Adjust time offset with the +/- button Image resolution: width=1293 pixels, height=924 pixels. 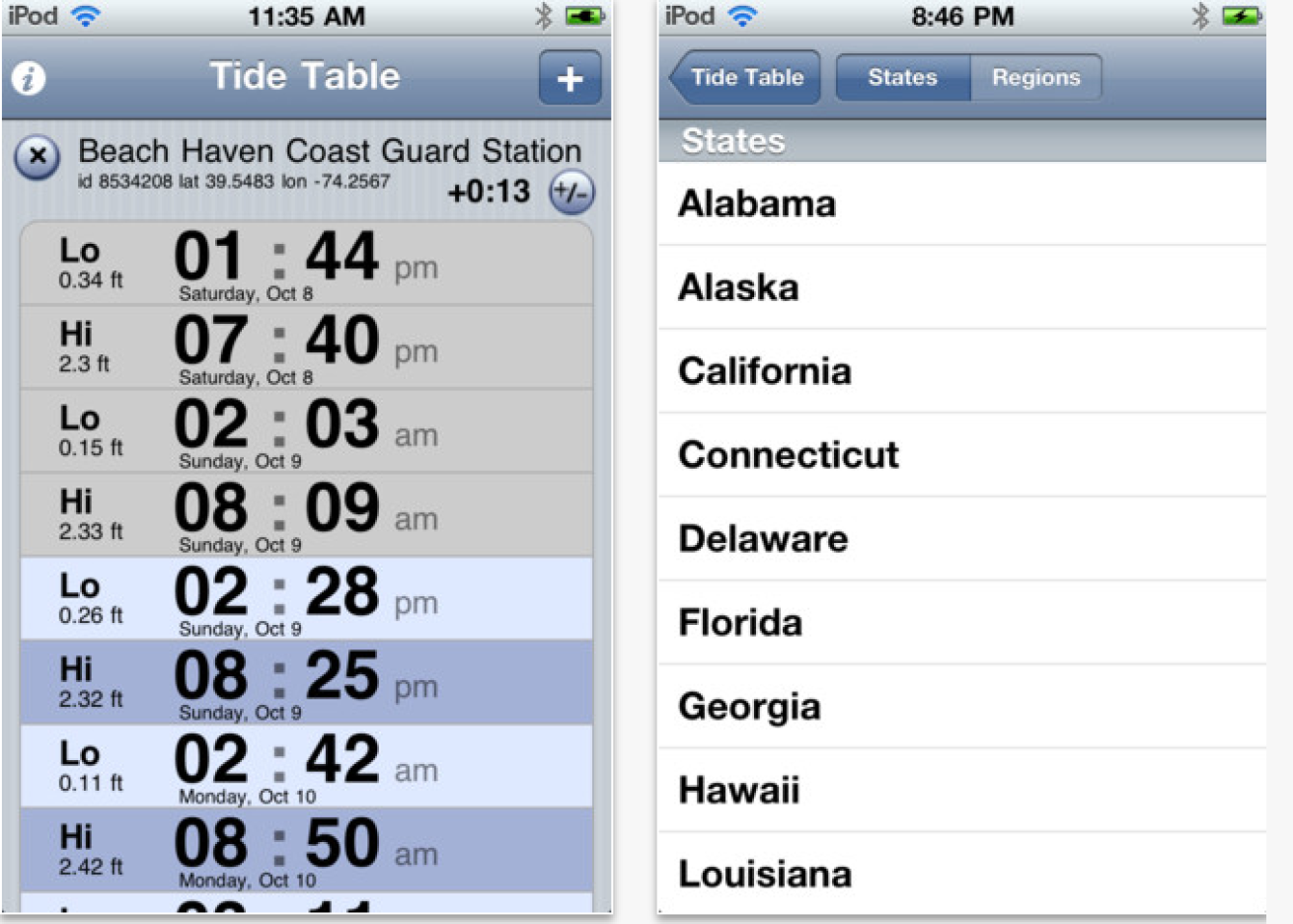point(571,192)
